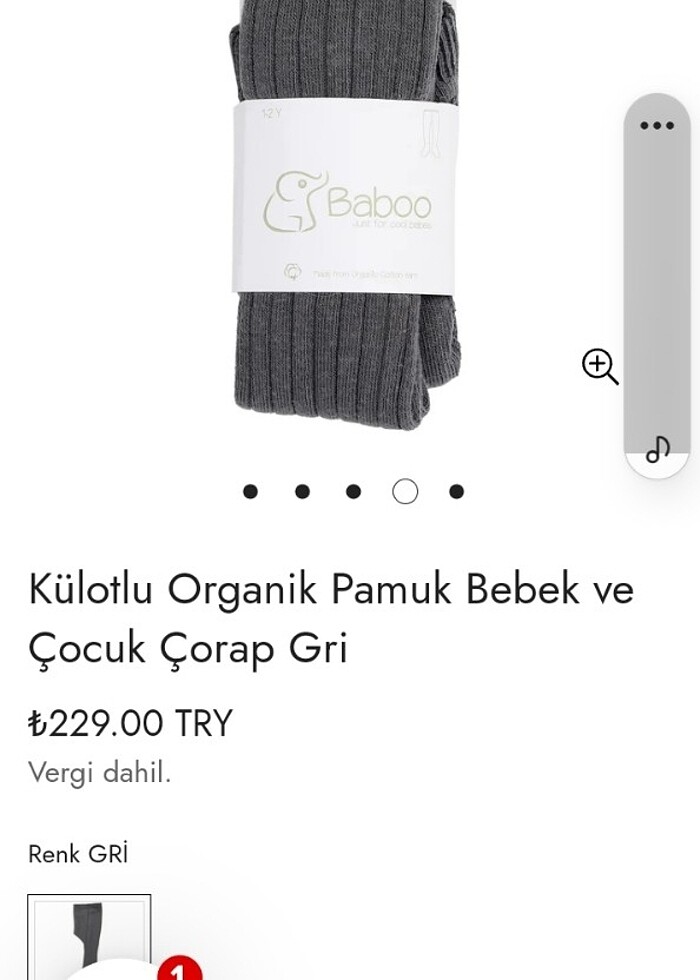Go to the first product image dot
Image resolution: width=700 pixels, height=980 pixels.
click(x=250, y=491)
